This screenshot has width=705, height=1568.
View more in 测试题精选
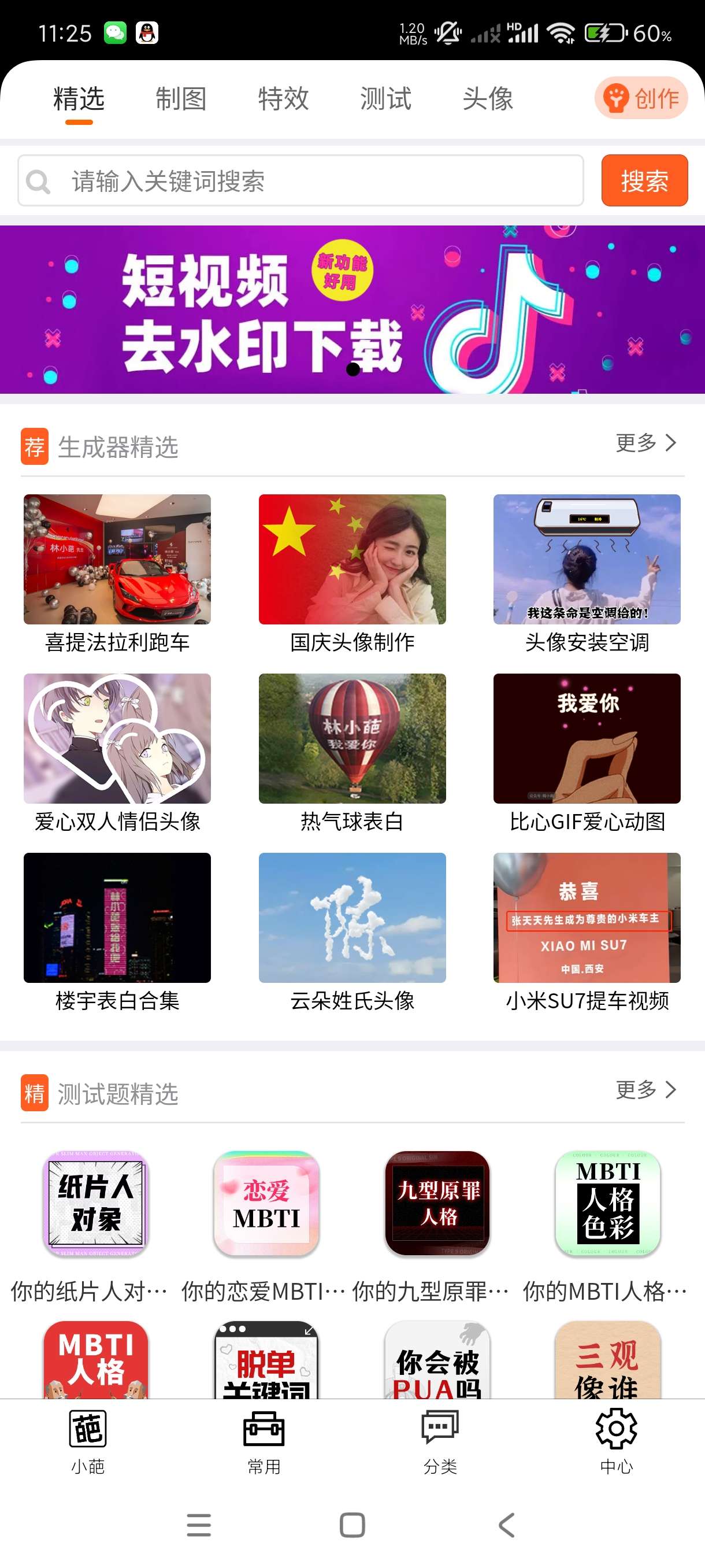646,1090
